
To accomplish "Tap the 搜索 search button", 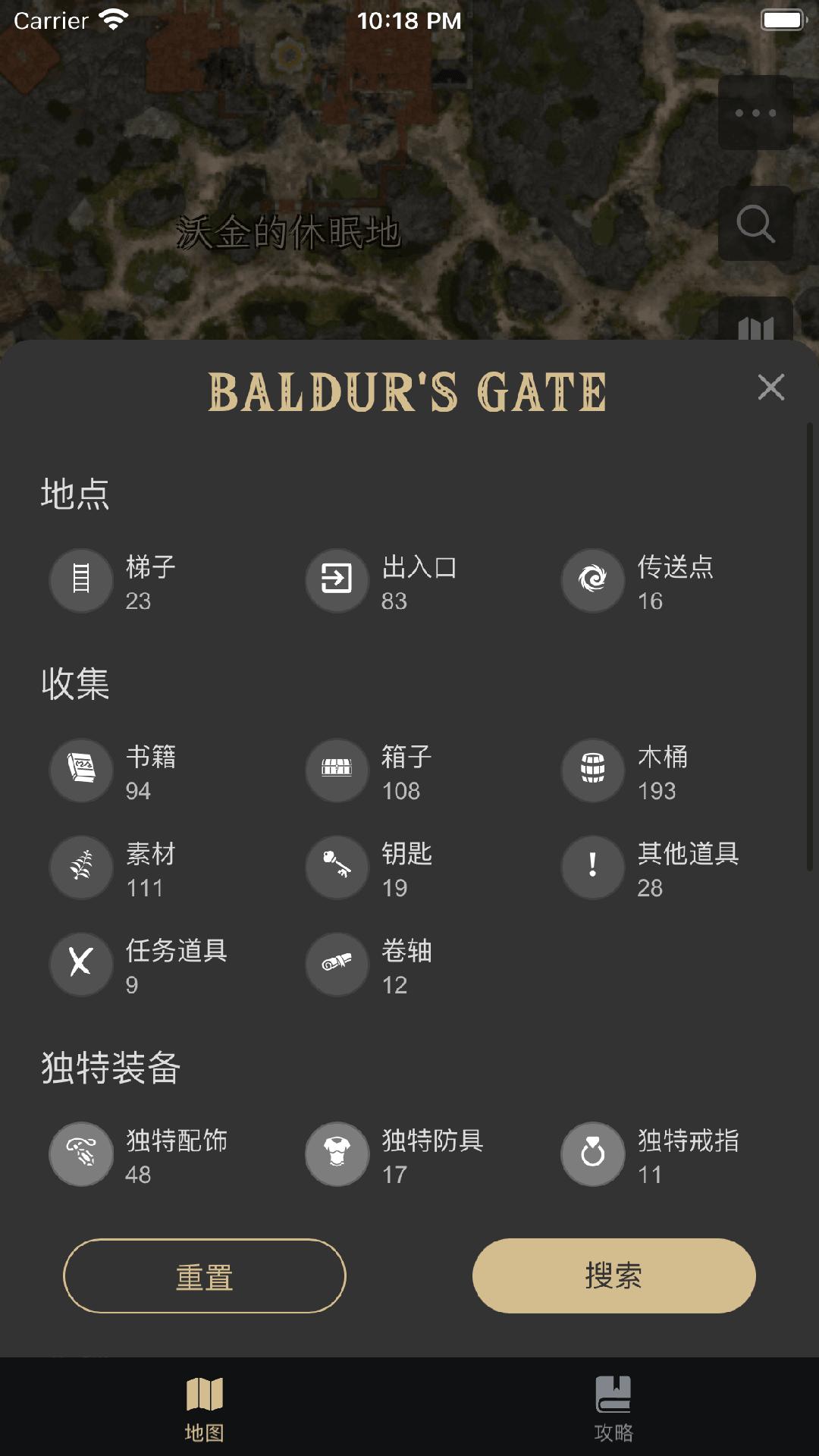I will click(x=613, y=1276).
